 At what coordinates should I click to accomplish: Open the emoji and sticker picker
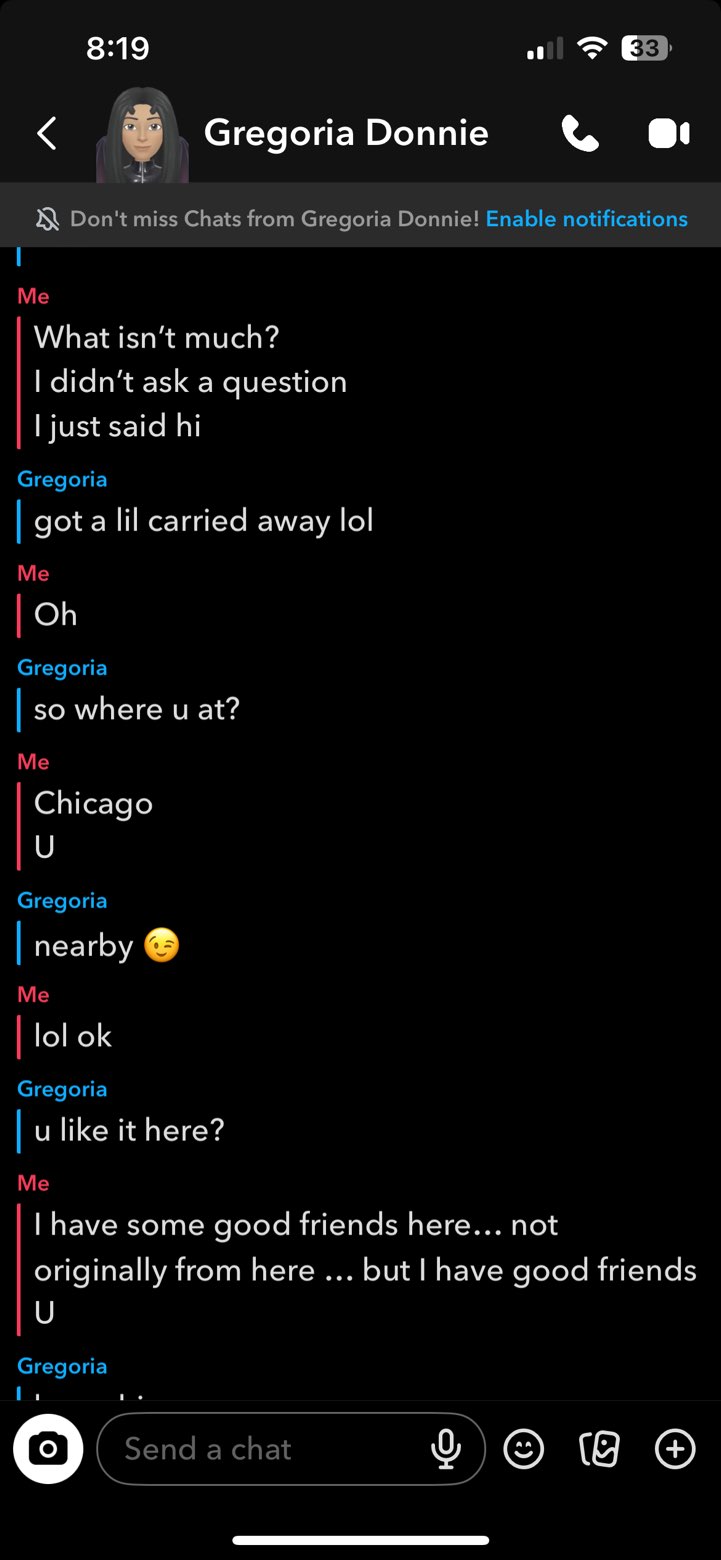click(523, 1449)
